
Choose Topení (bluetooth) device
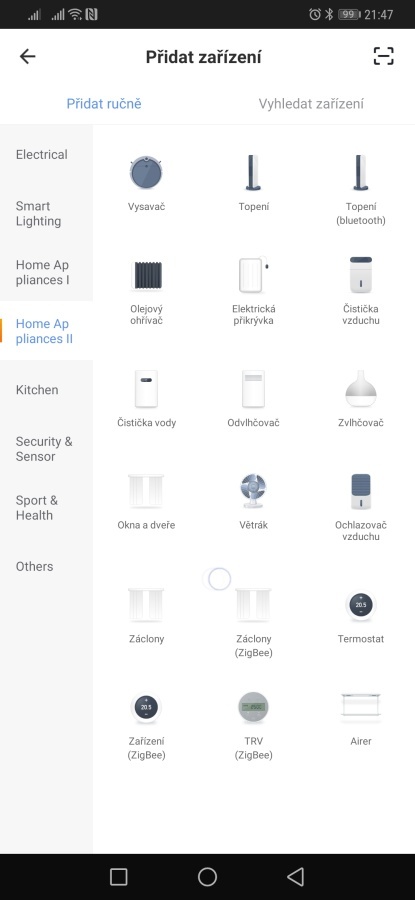tap(360, 191)
